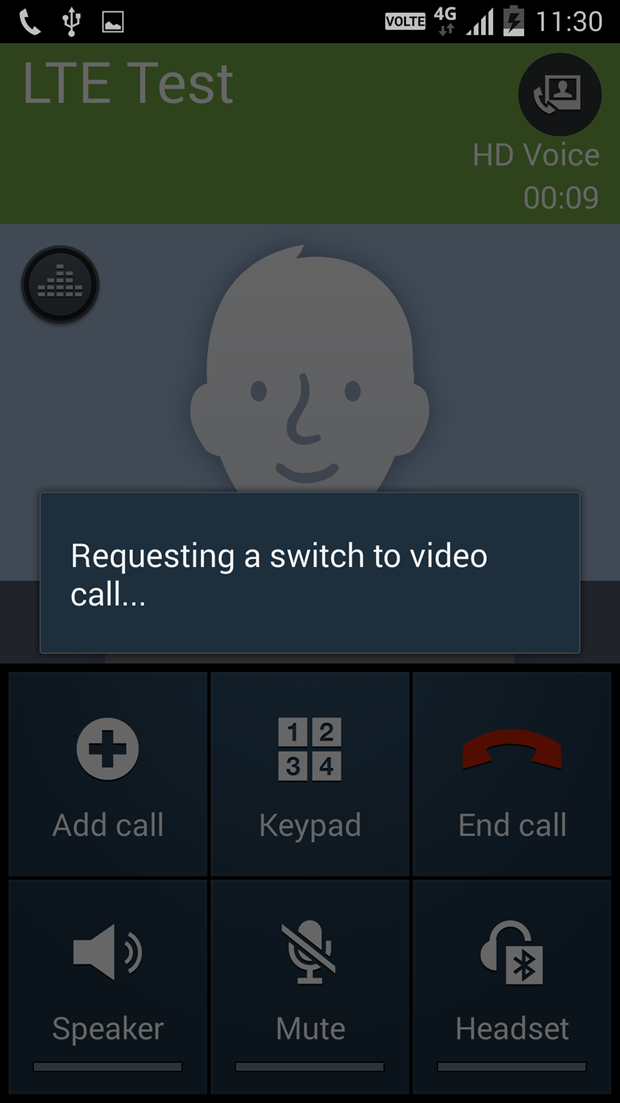Screen dimensions: 620x1103
Task: Turn on the Speaker
Action: click(108, 985)
